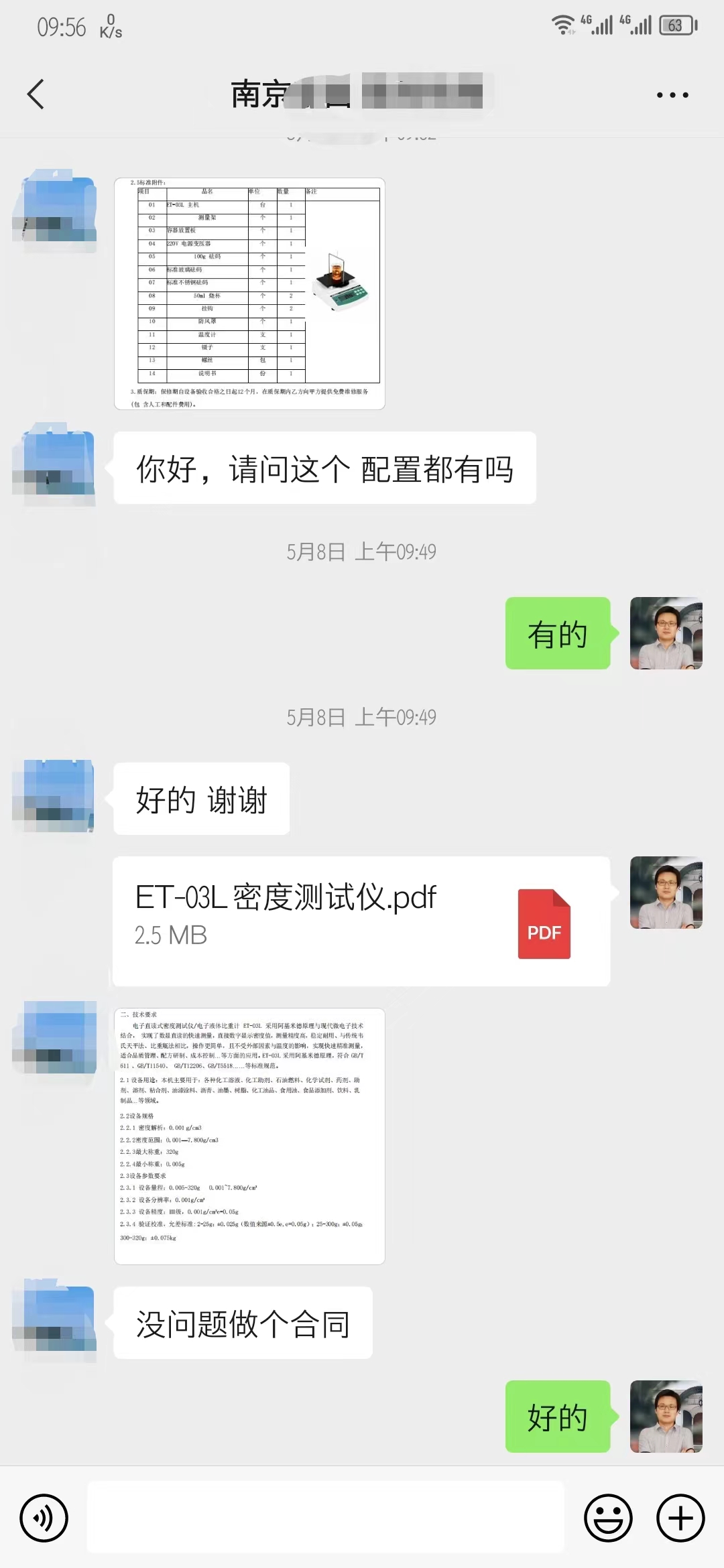The image size is (724, 1568).
Task: Open the chat info overflow menu
Action: point(672,95)
